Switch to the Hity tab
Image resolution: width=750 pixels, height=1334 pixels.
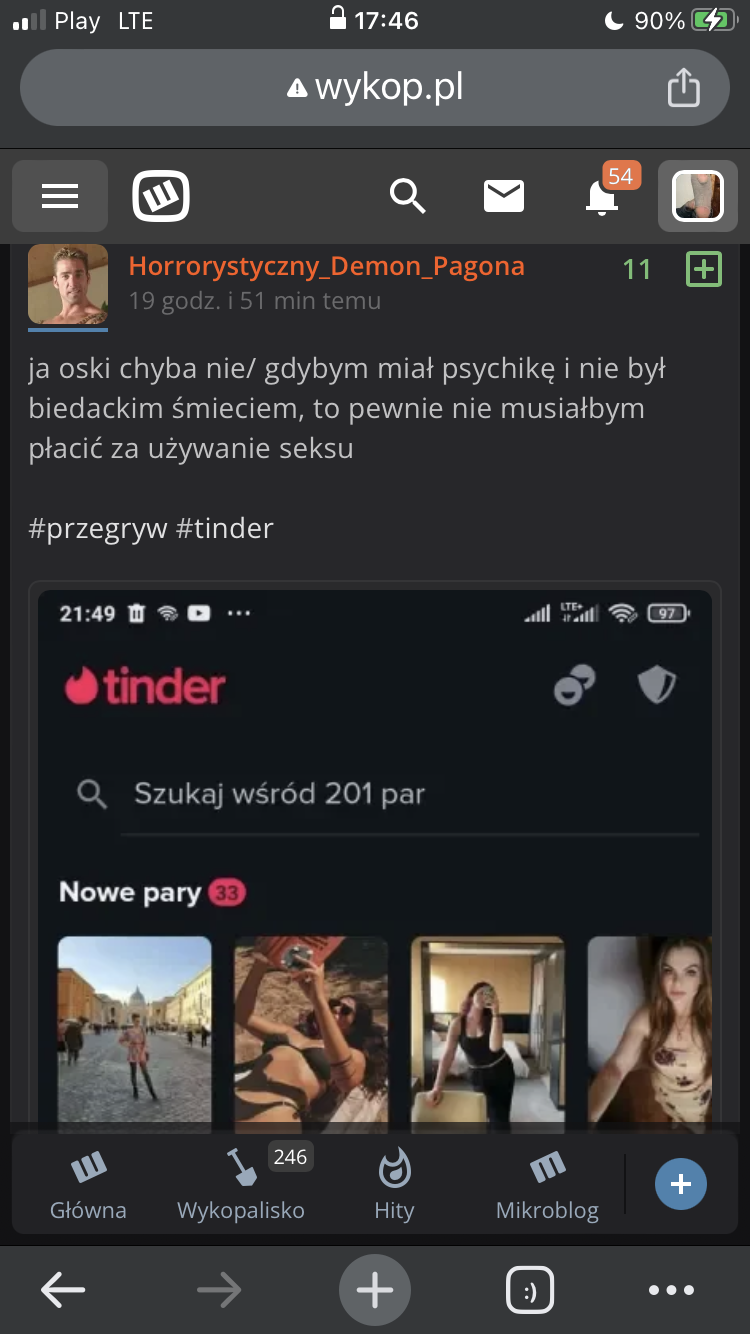[394, 1186]
